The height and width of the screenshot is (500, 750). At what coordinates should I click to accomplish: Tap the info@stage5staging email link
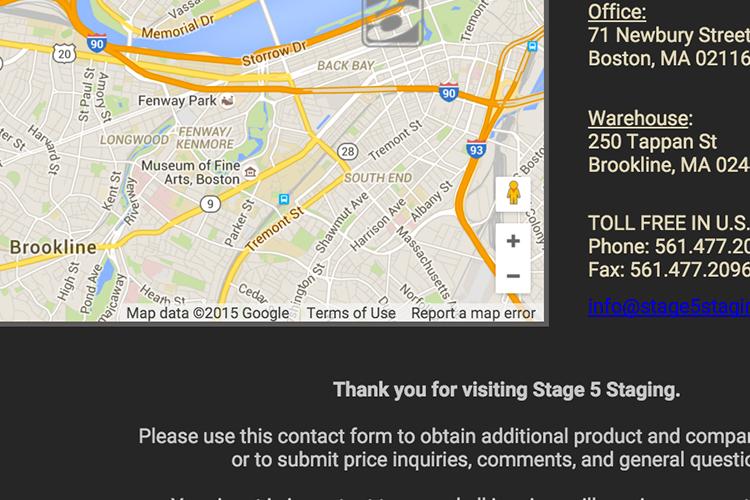(x=668, y=307)
